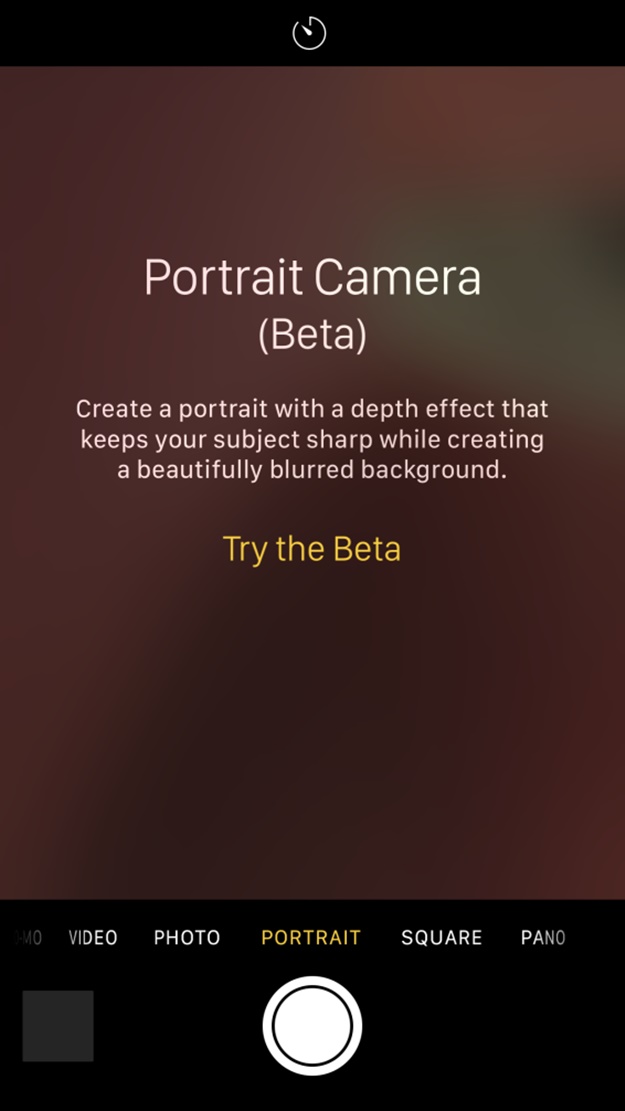Tap Try the Beta link
The image size is (625, 1111).
tap(311, 549)
